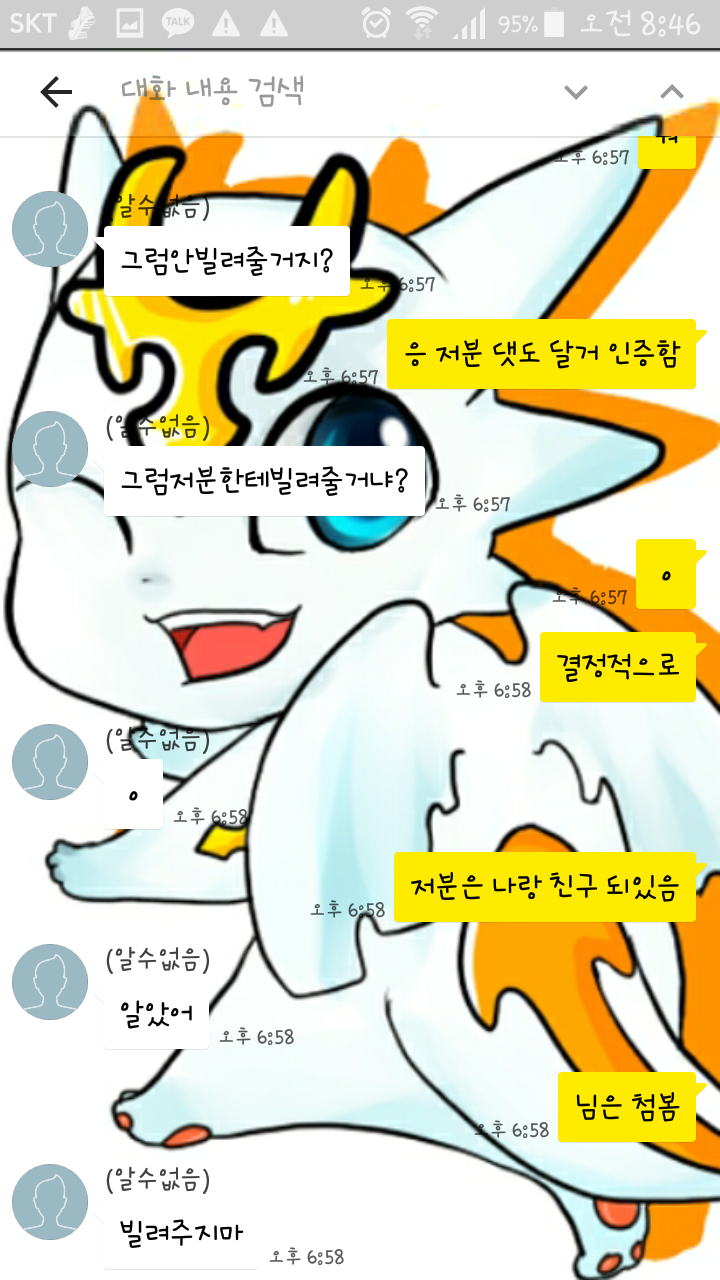Jump to the next search result down
Viewport: 720px width, 1280px height.
576,93
